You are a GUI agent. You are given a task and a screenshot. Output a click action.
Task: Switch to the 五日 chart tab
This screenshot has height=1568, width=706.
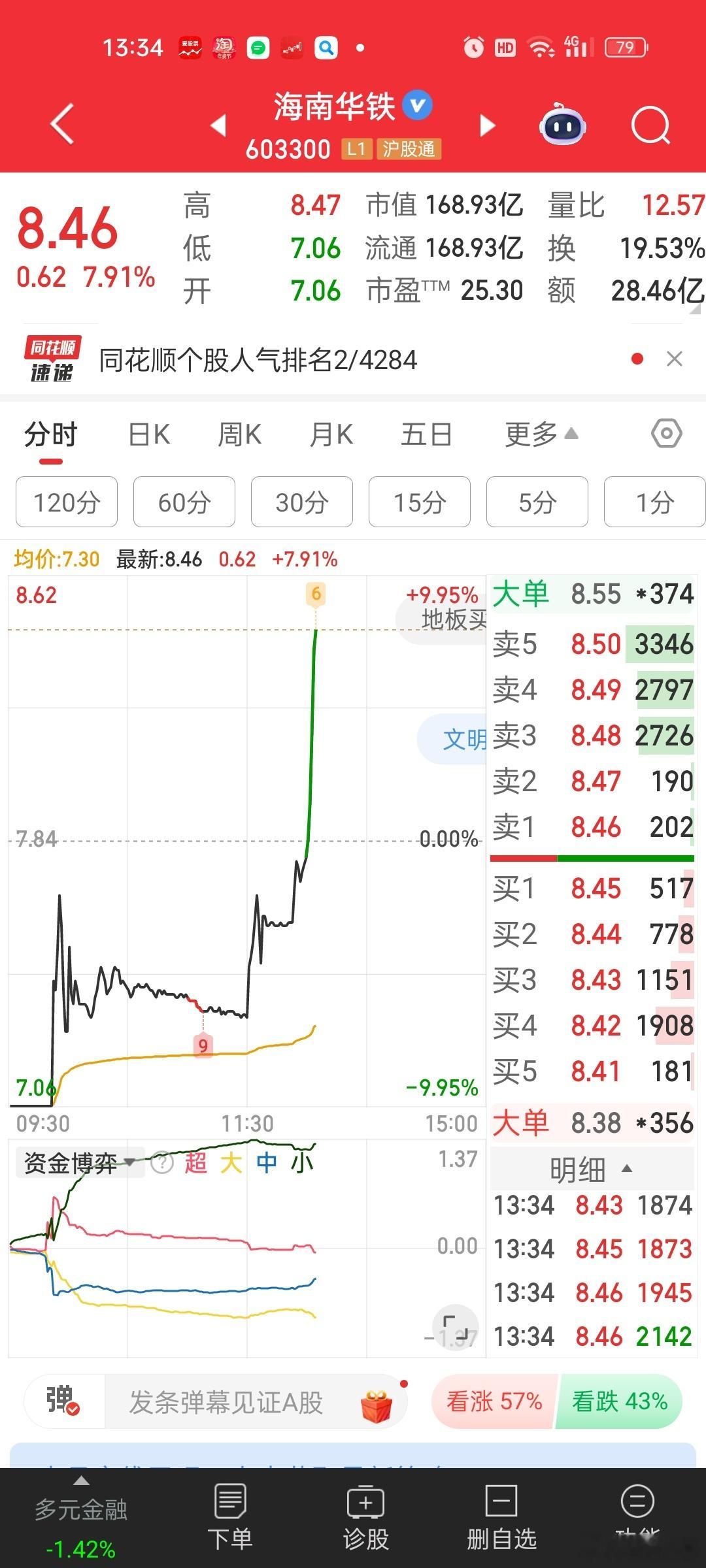pyautogui.click(x=426, y=434)
